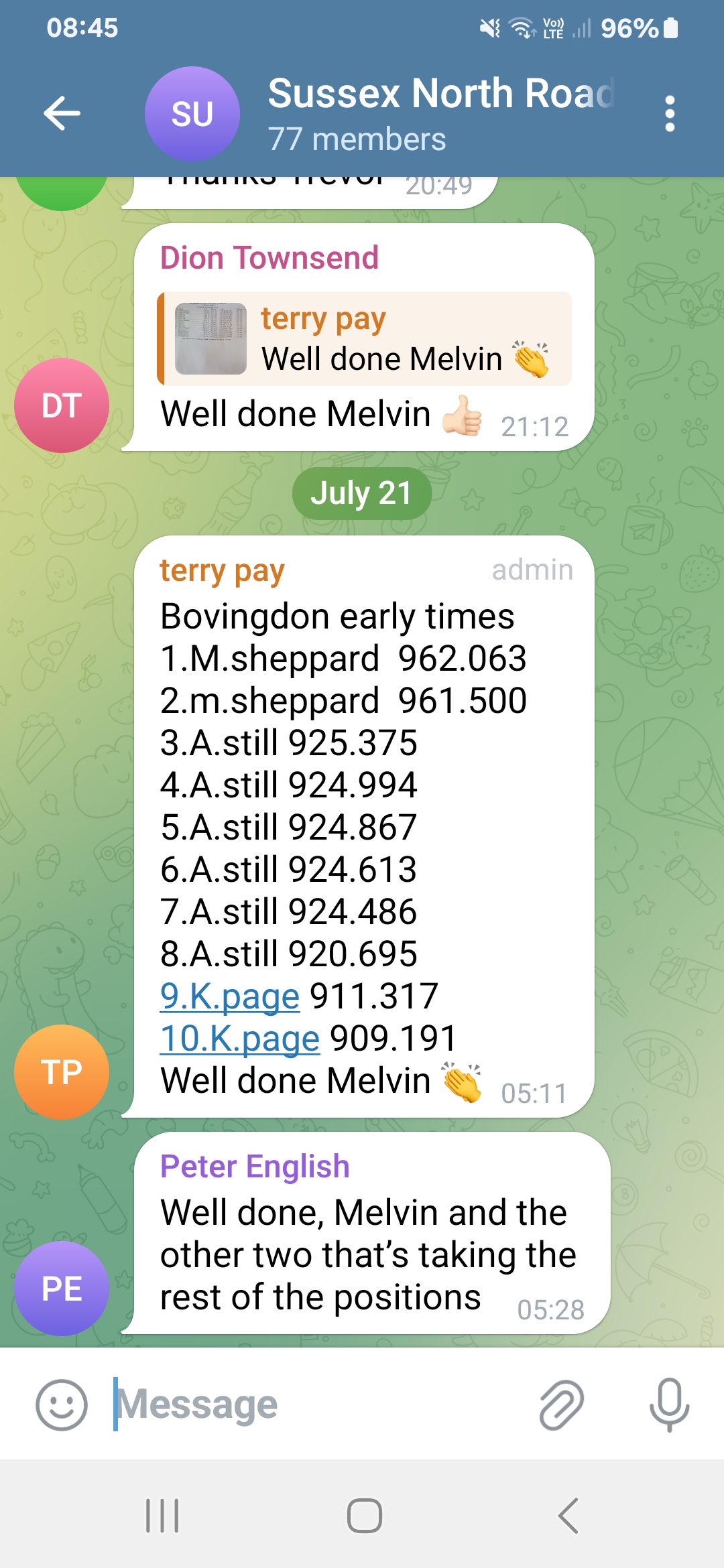The width and height of the screenshot is (724, 1568).
Task: Open Sussex North Road group info
Action: pos(440,113)
